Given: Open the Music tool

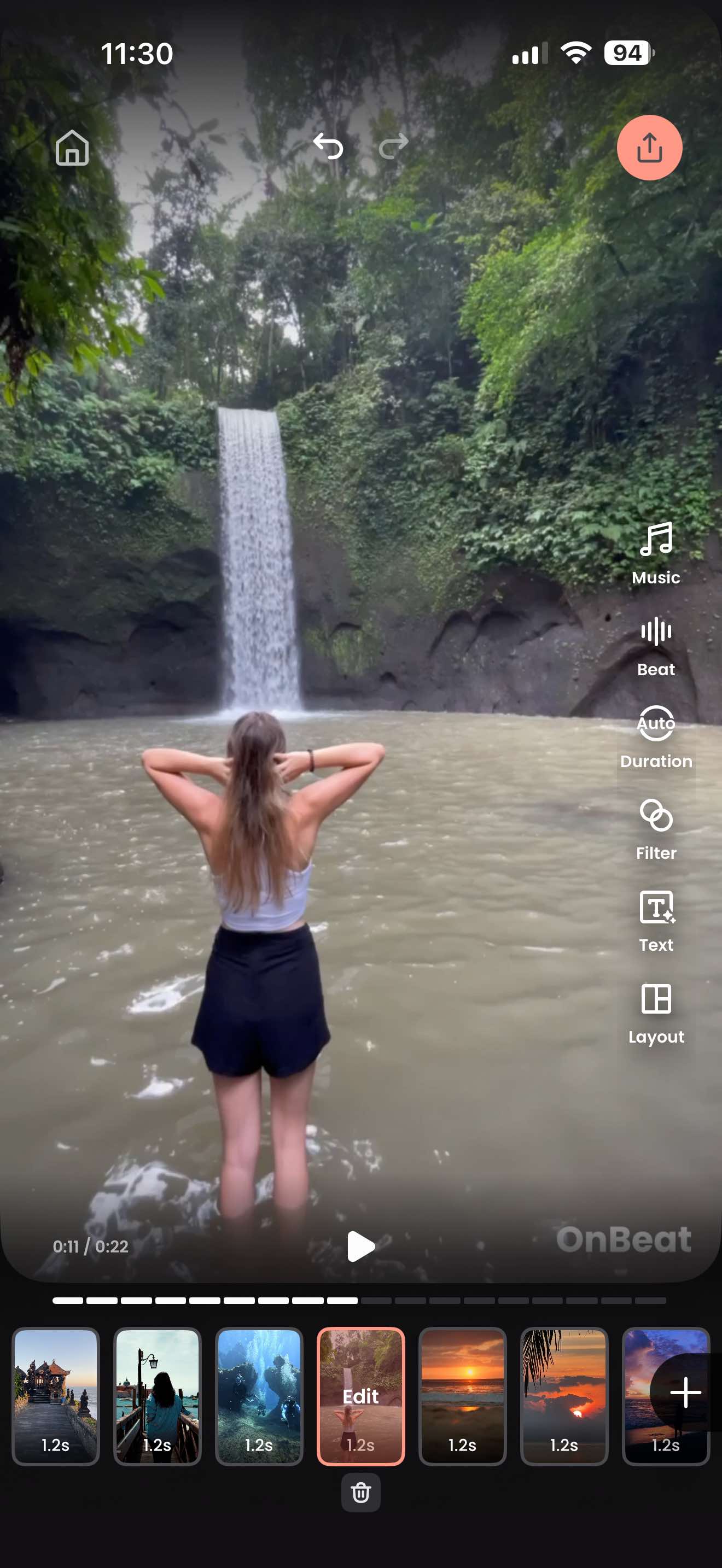Looking at the screenshot, I should pyautogui.click(x=656, y=553).
